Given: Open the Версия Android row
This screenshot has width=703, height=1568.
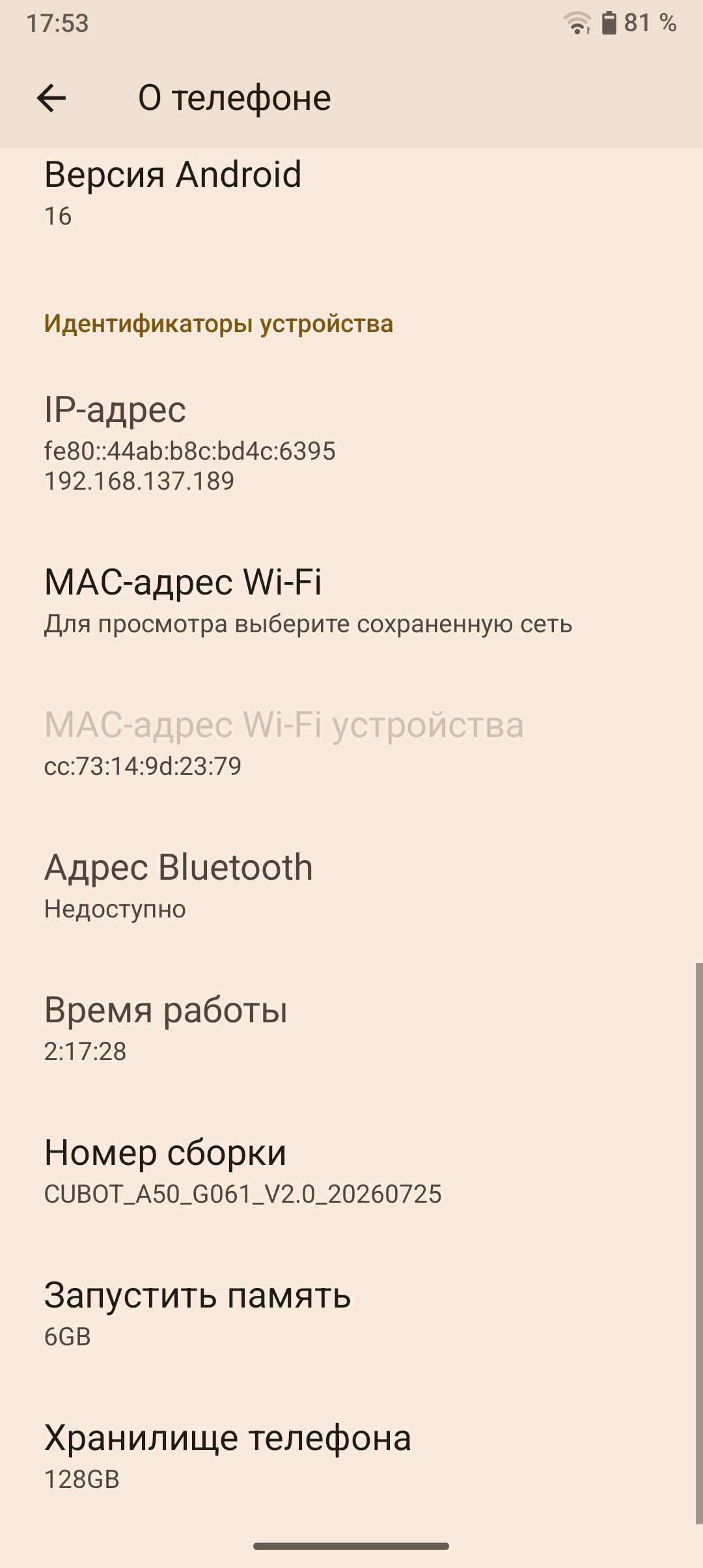Looking at the screenshot, I should coord(351,193).
